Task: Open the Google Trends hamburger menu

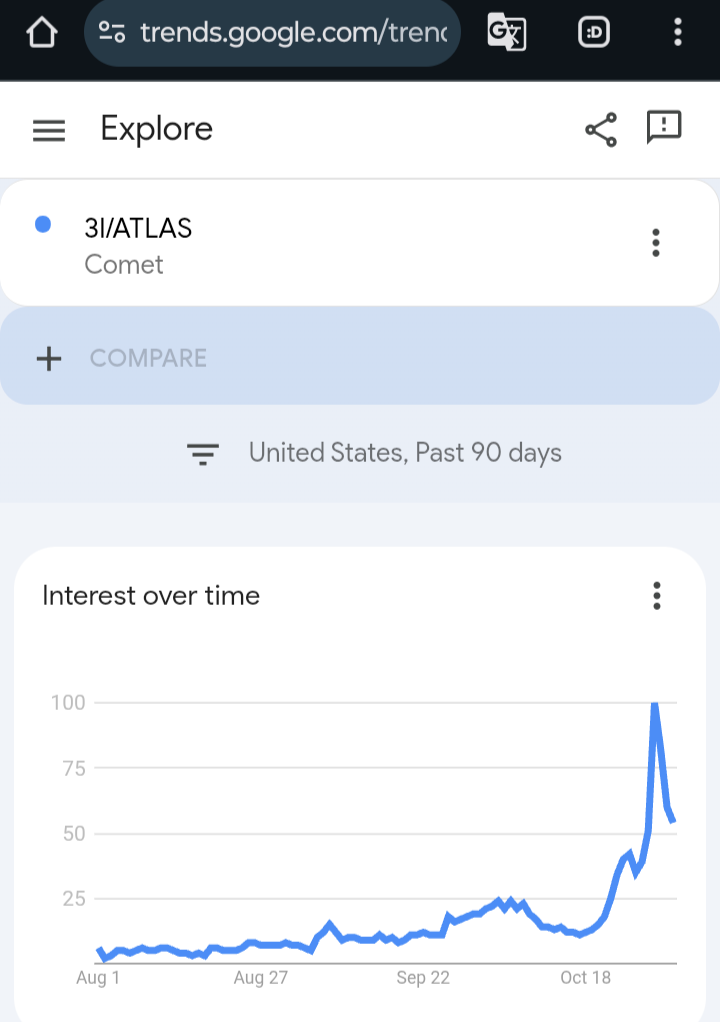Action: (49, 130)
